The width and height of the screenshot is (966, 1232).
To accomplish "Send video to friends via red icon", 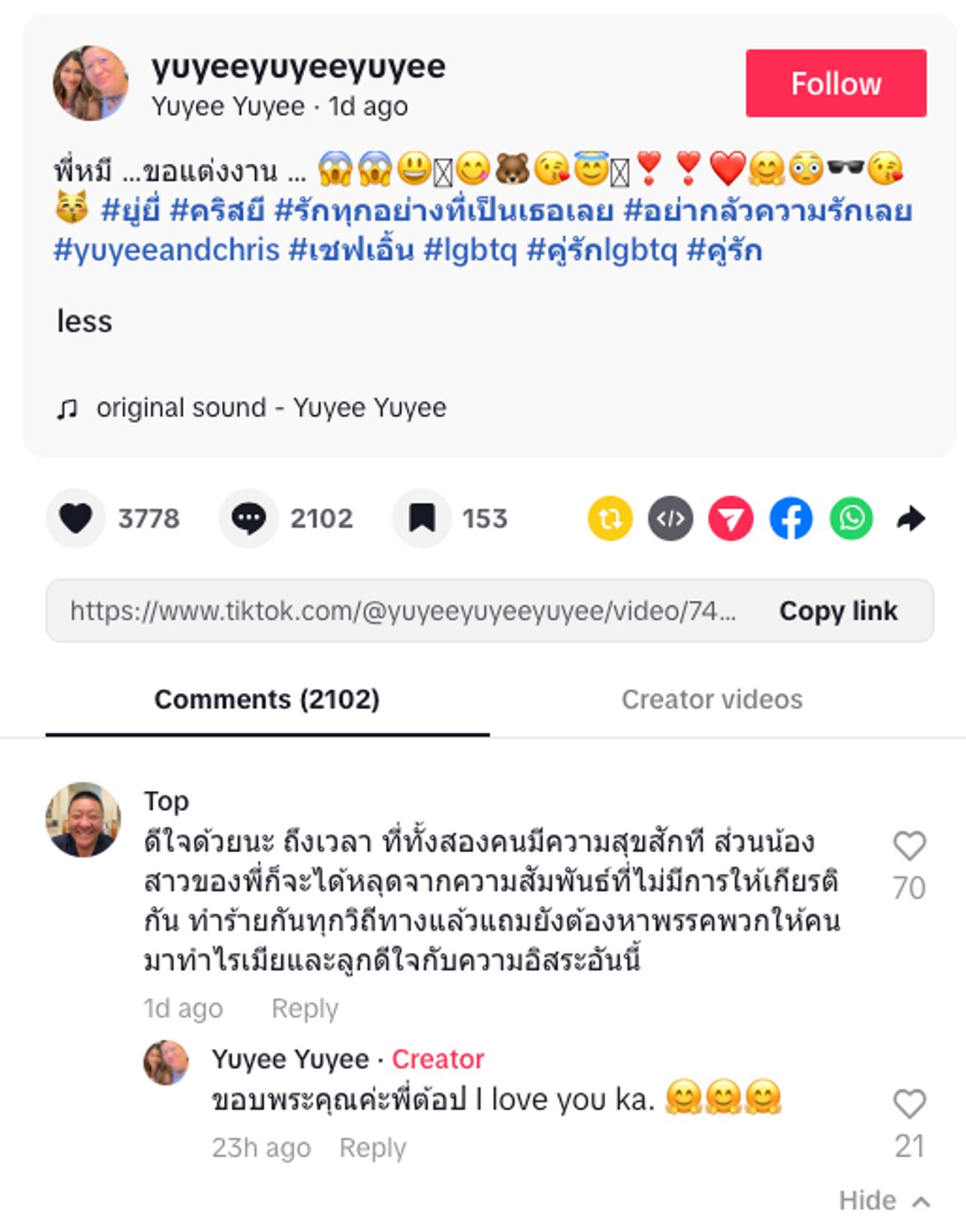I will [x=730, y=519].
